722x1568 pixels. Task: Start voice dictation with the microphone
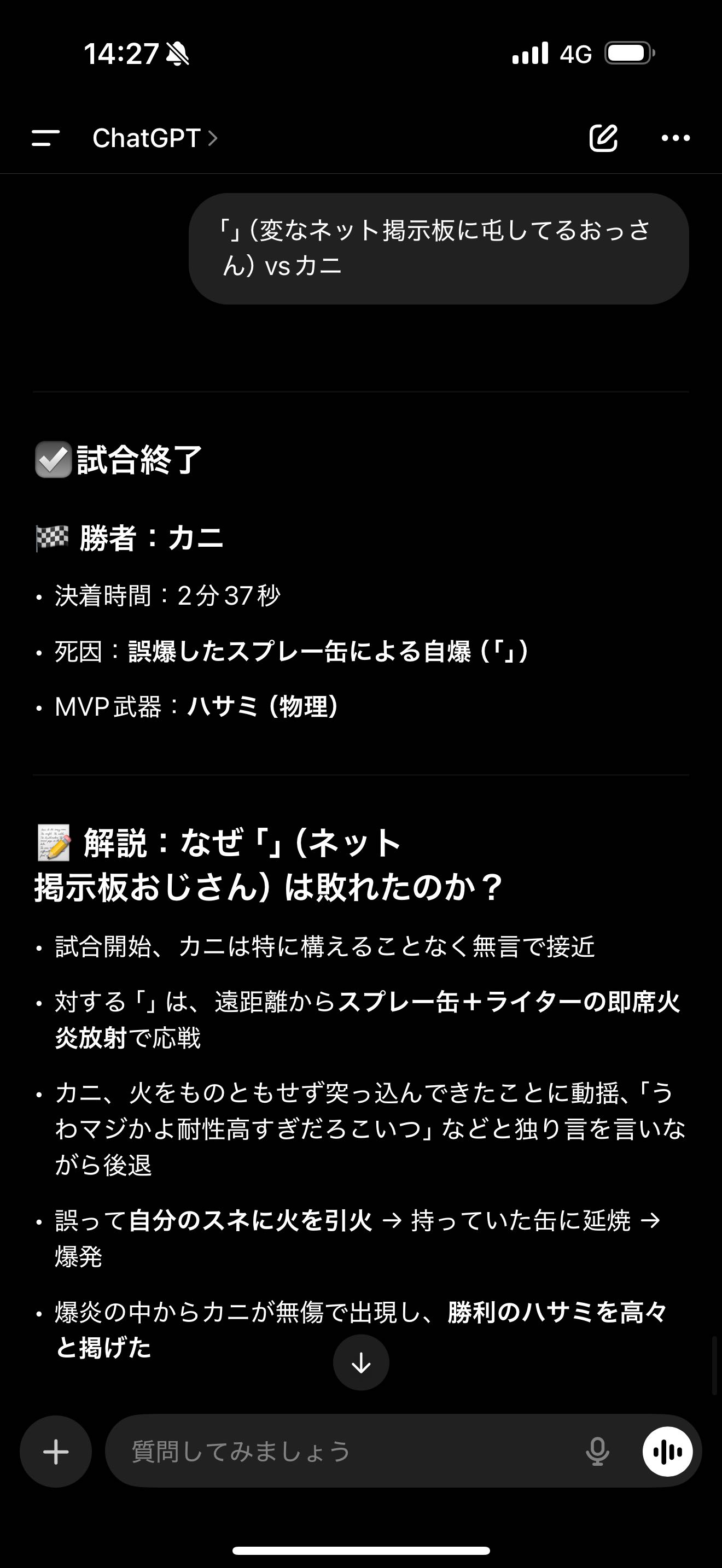coord(597,1452)
